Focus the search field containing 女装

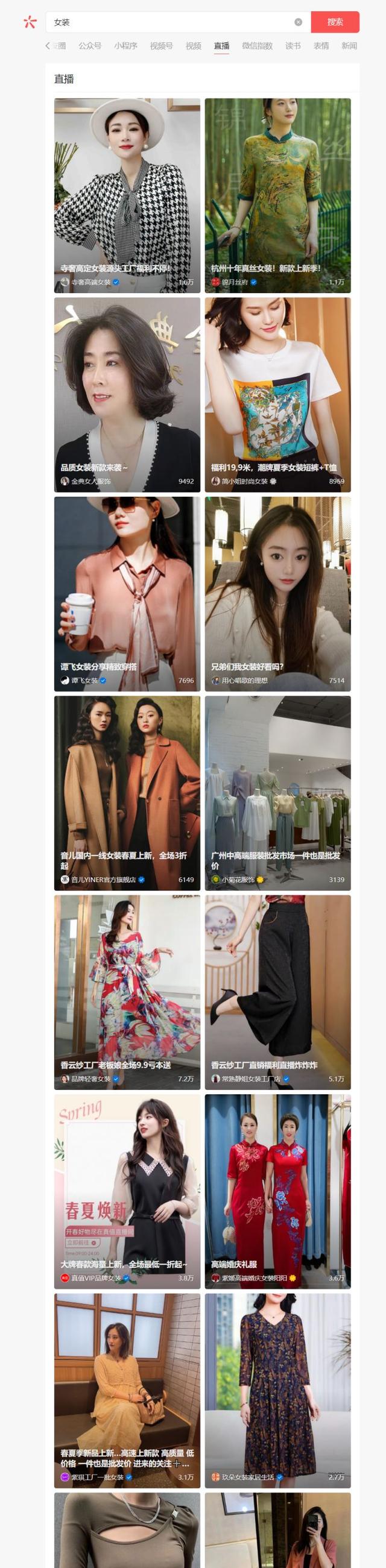click(x=171, y=22)
